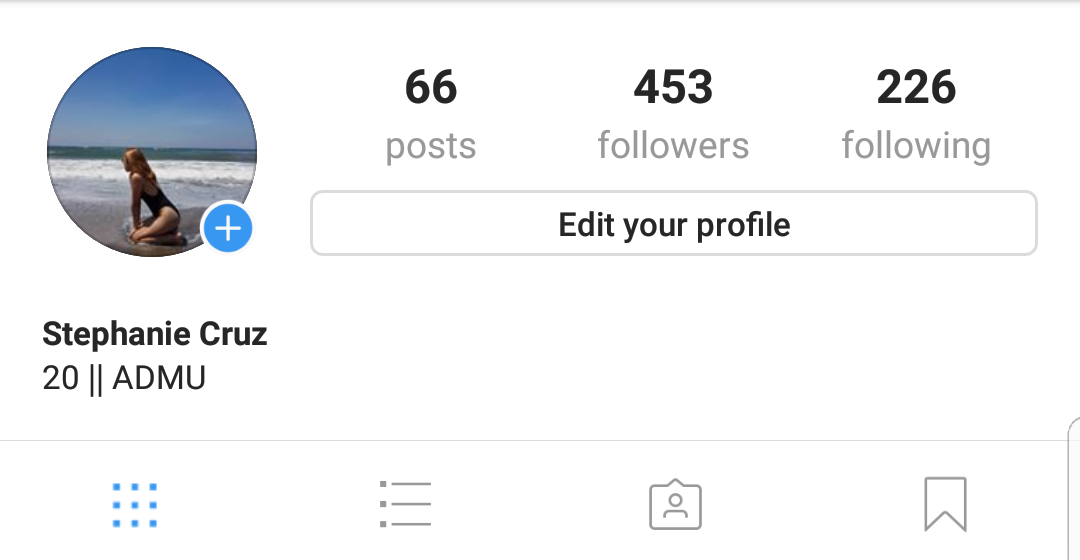Open the 226 following list
1080x560 pixels.
tap(916, 115)
